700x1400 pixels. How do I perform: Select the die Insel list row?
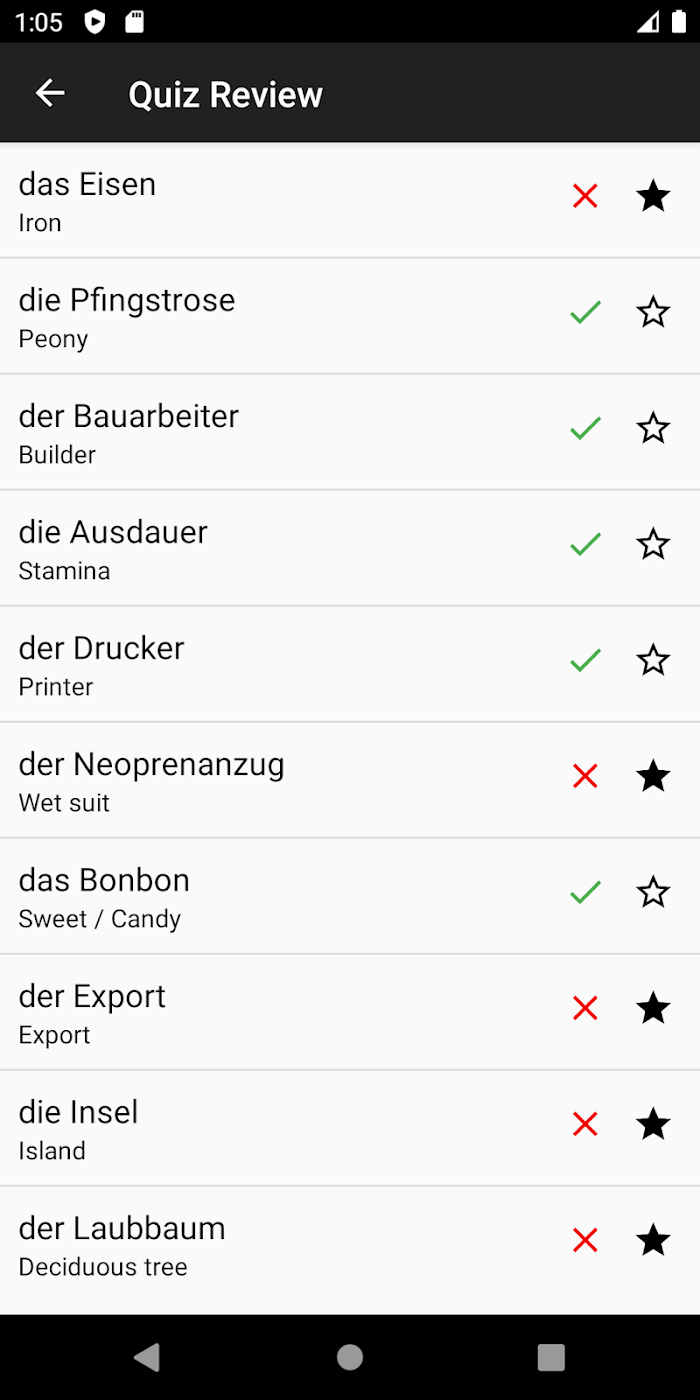coord(350,1128)
